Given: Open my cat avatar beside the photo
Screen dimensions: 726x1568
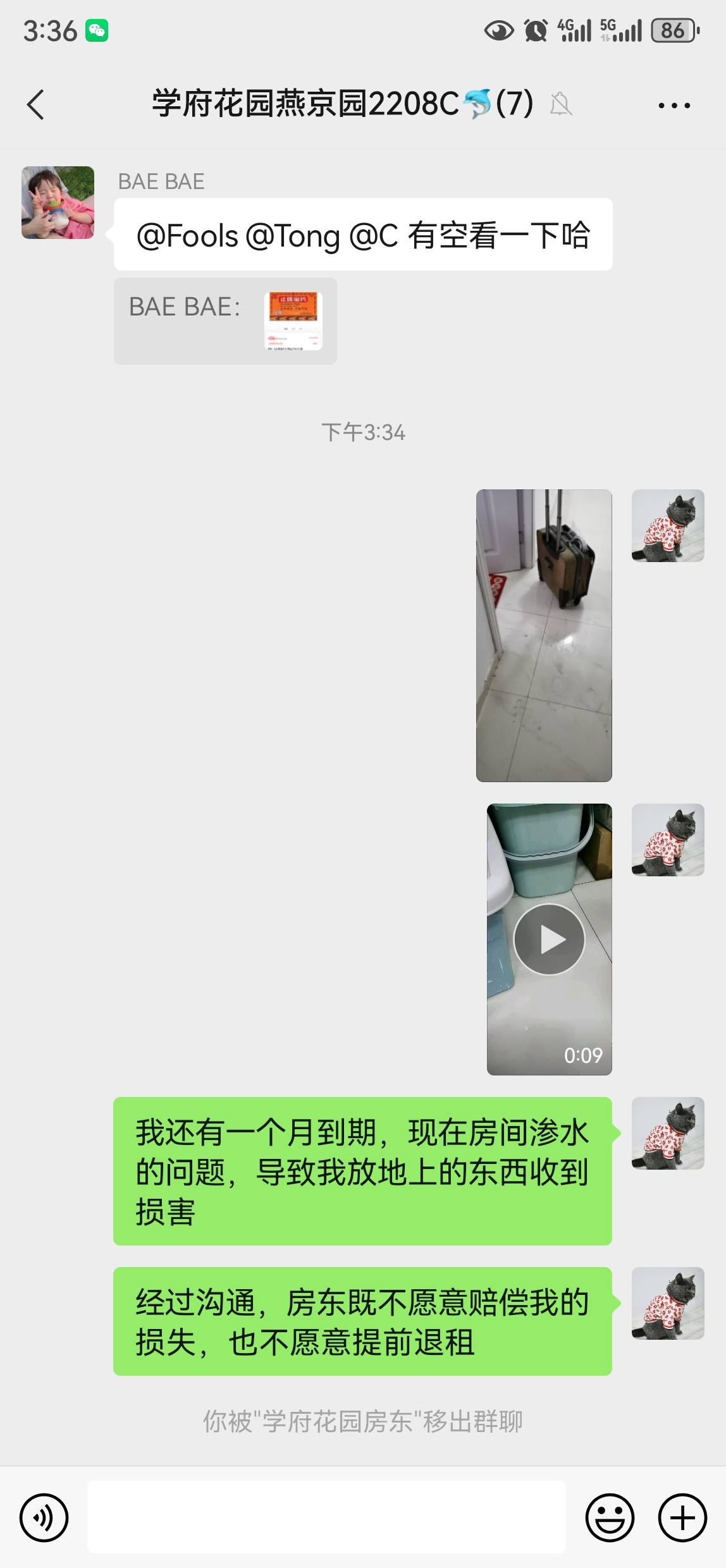Looking at the screenshot, I should (668, 525).
